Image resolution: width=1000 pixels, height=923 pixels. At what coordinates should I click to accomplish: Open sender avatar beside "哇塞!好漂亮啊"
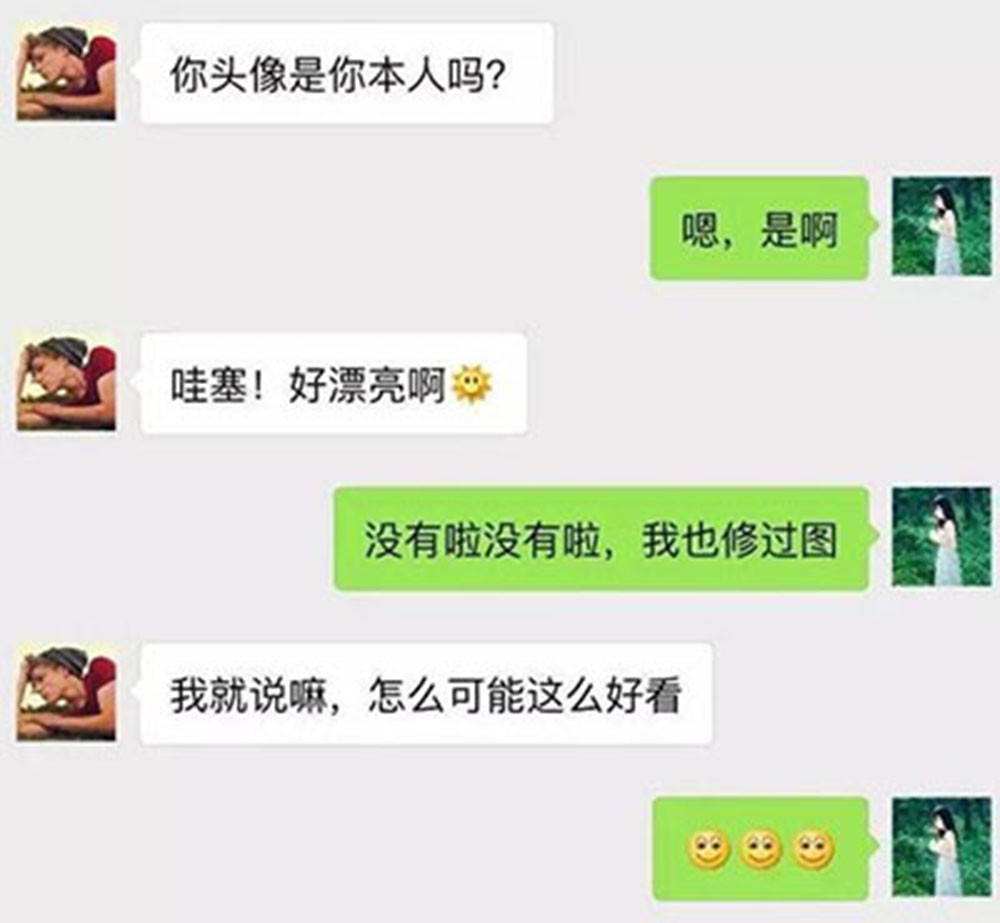point(66,383)
